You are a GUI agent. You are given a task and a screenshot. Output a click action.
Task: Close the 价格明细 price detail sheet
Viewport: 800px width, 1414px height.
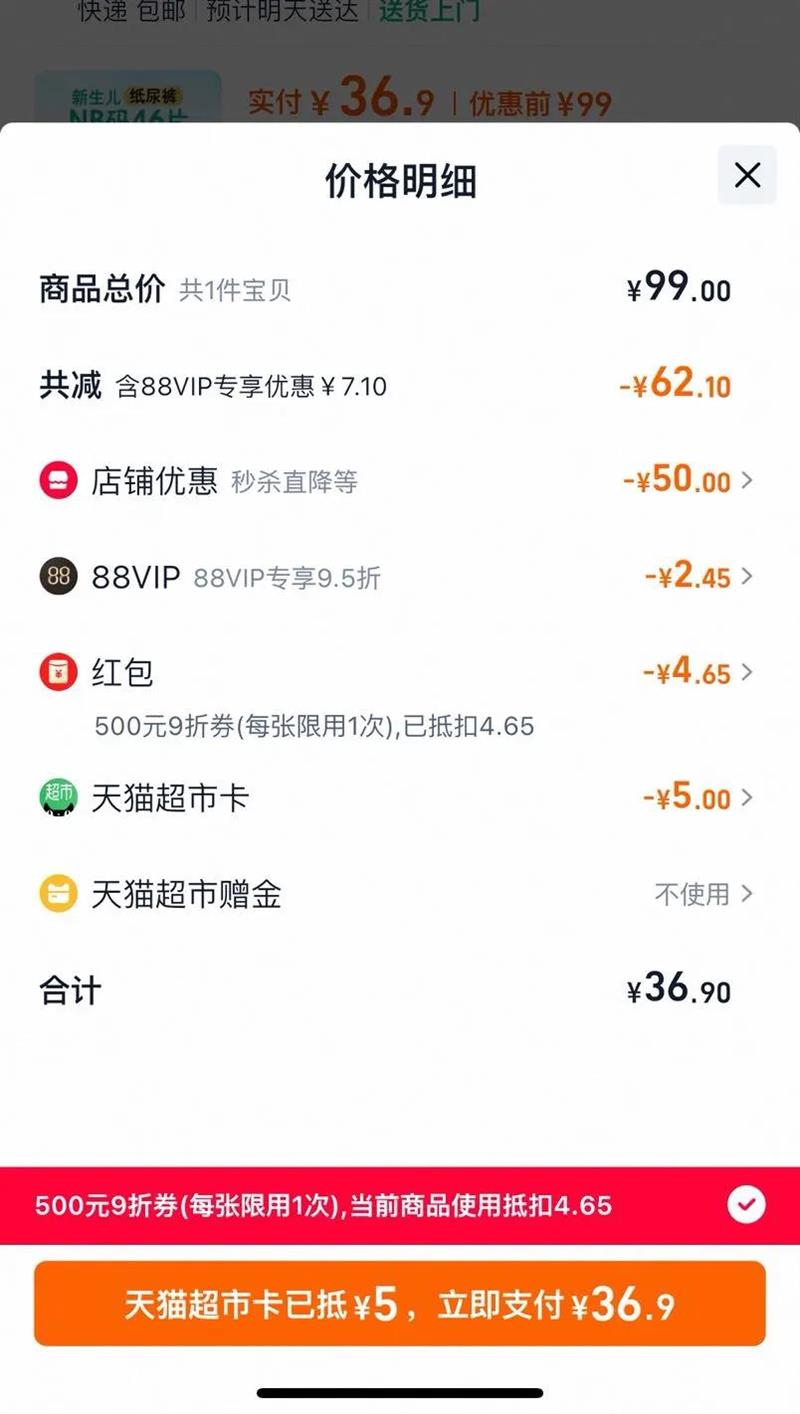pos(747,176)
